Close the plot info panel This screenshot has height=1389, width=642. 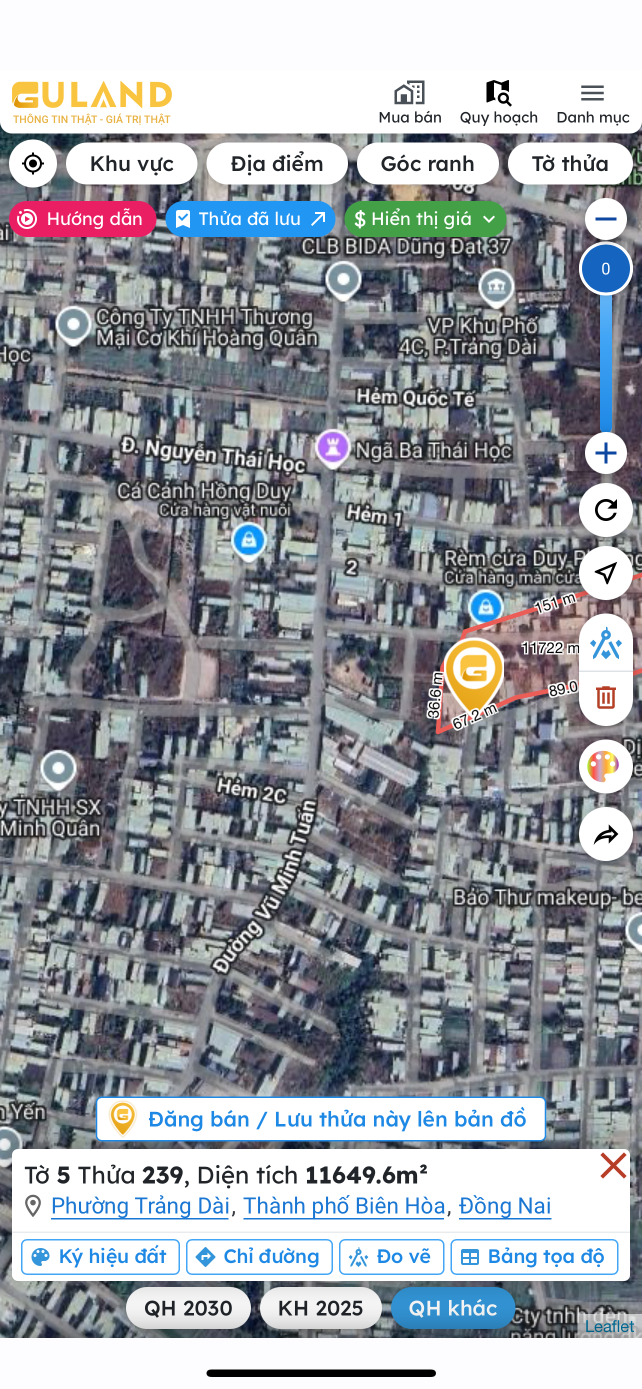(x=612, y=1166)
